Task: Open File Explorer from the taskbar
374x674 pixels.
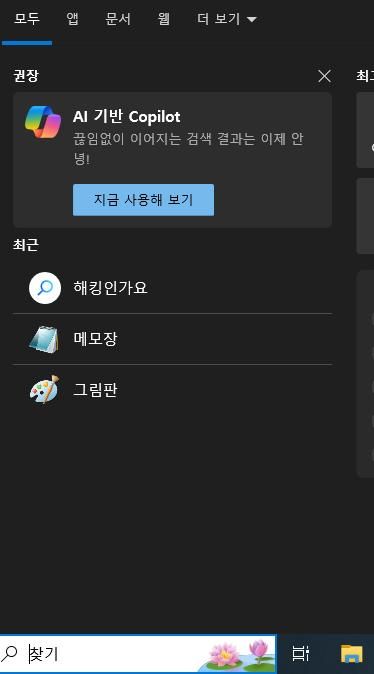Action: tap(352, 654)
